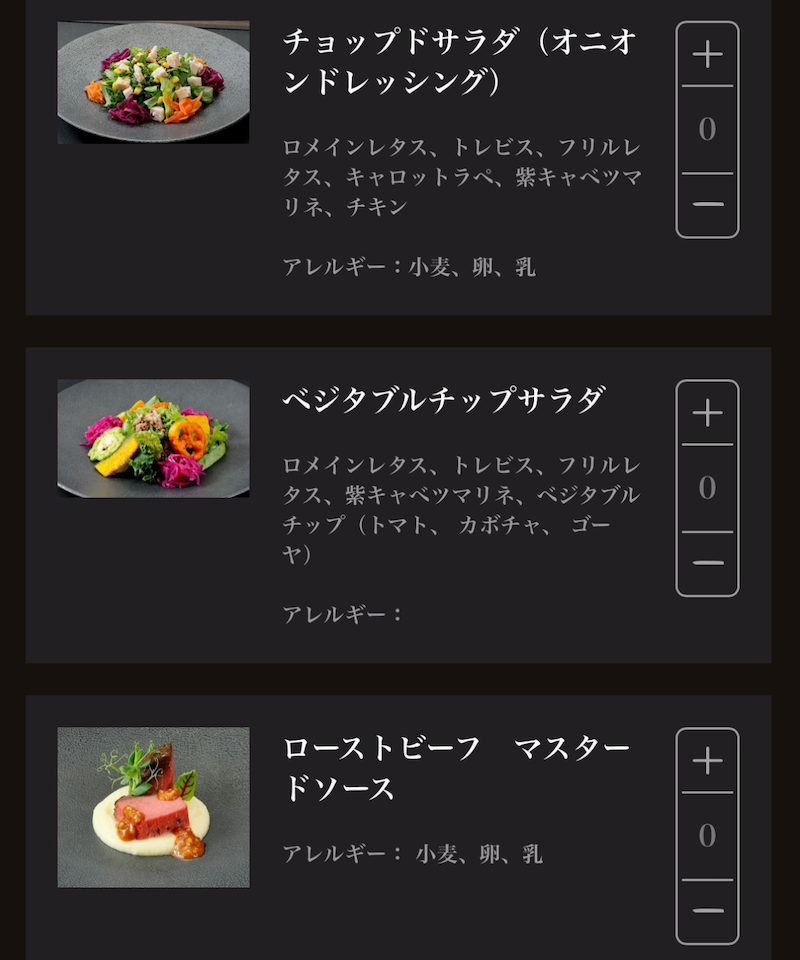
Task: Open the チョップドサラダ photo
Action: tap(153, 83)
